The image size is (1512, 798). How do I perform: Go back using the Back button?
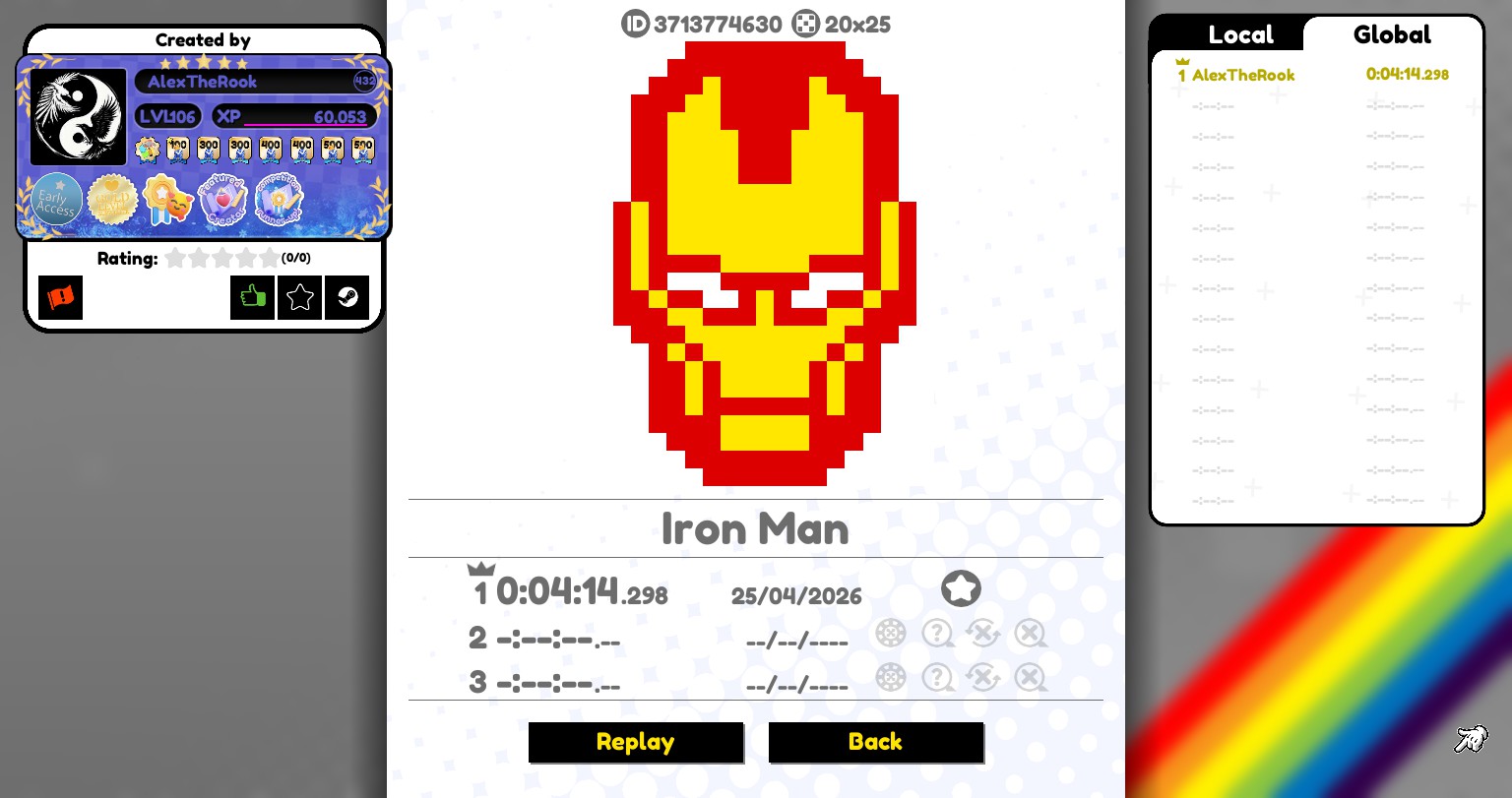[x=875, y=742]
